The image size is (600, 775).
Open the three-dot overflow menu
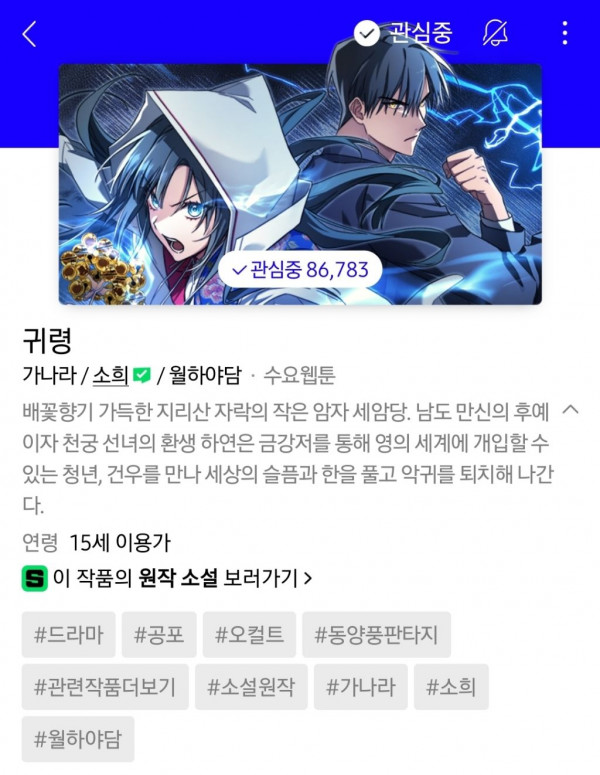coord(564,34)
